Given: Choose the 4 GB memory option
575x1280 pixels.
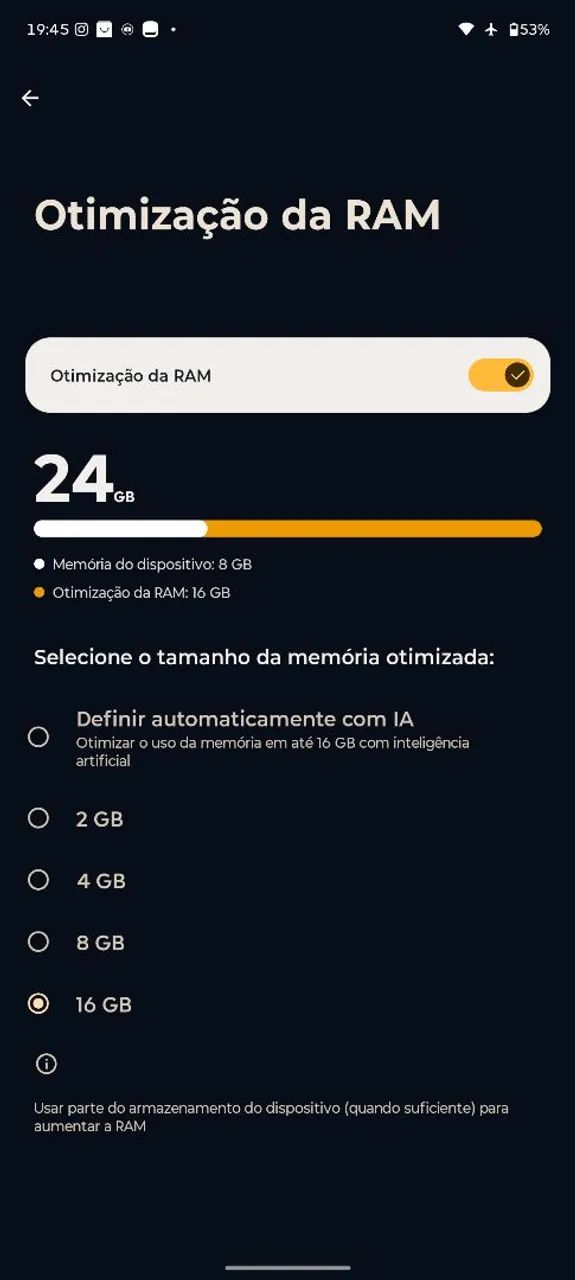Looking at the screenshot, I should [x=38, y=880].
